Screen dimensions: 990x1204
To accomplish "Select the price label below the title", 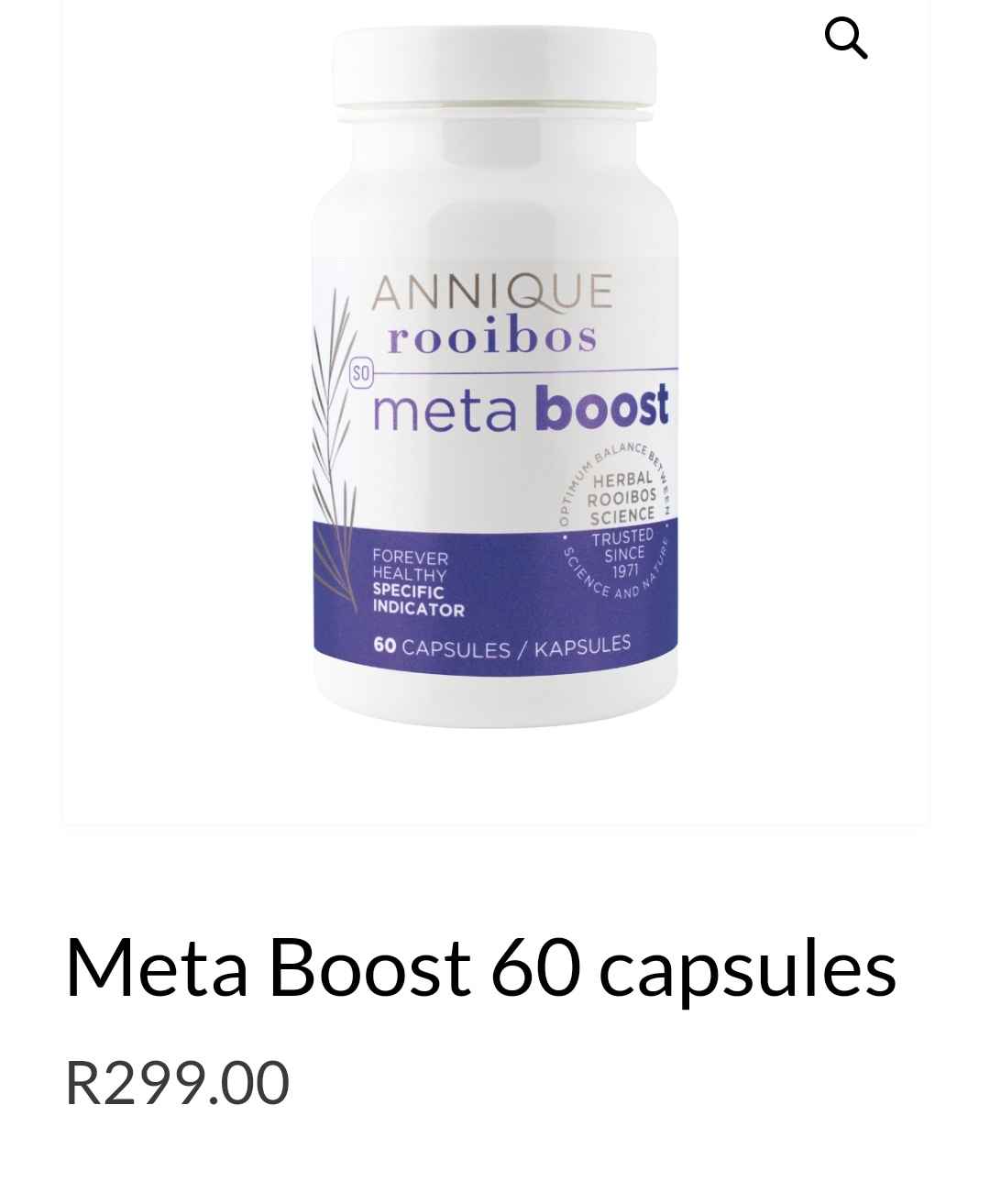I will tap(177, 1082).
